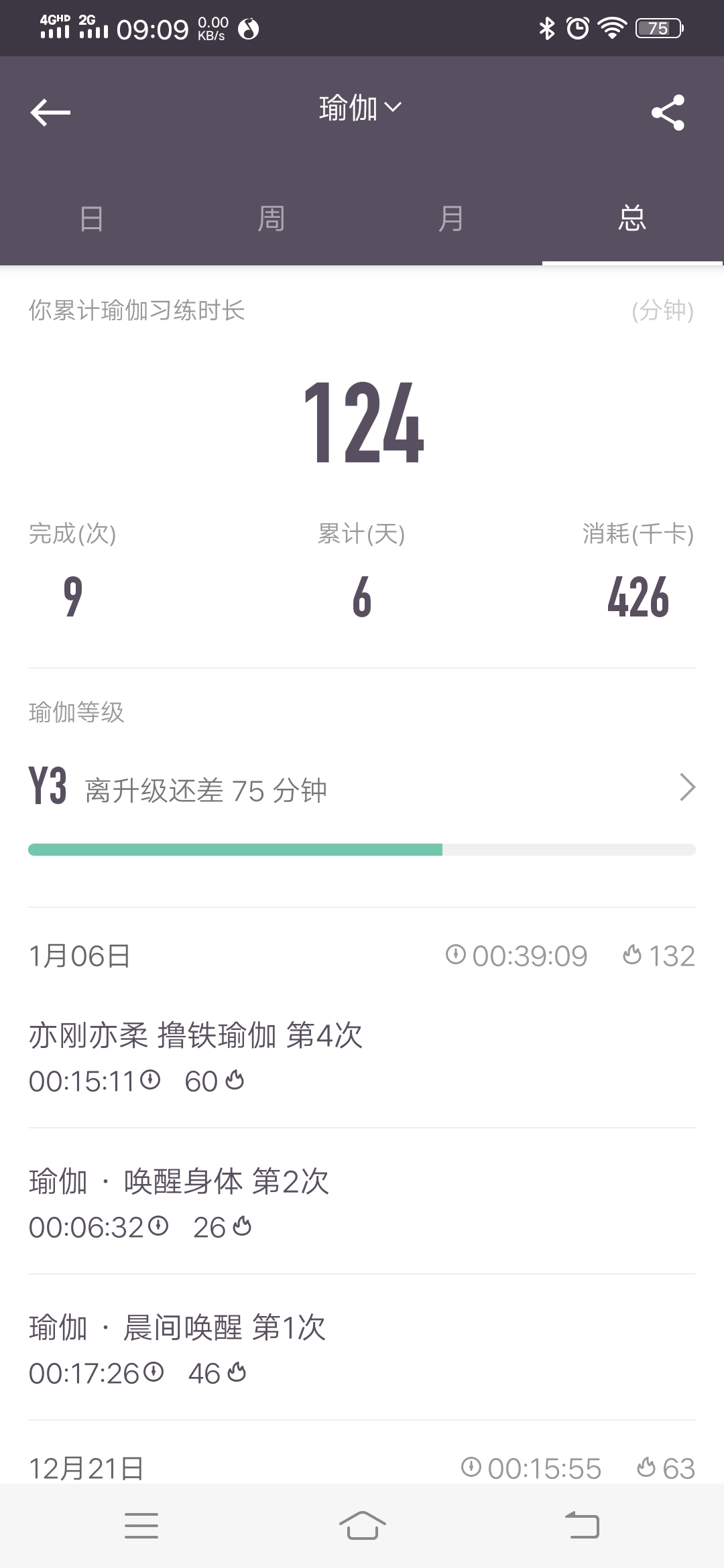Switch to the 月 tab
The image size is (724, 1568).
[x=452, y=218]
